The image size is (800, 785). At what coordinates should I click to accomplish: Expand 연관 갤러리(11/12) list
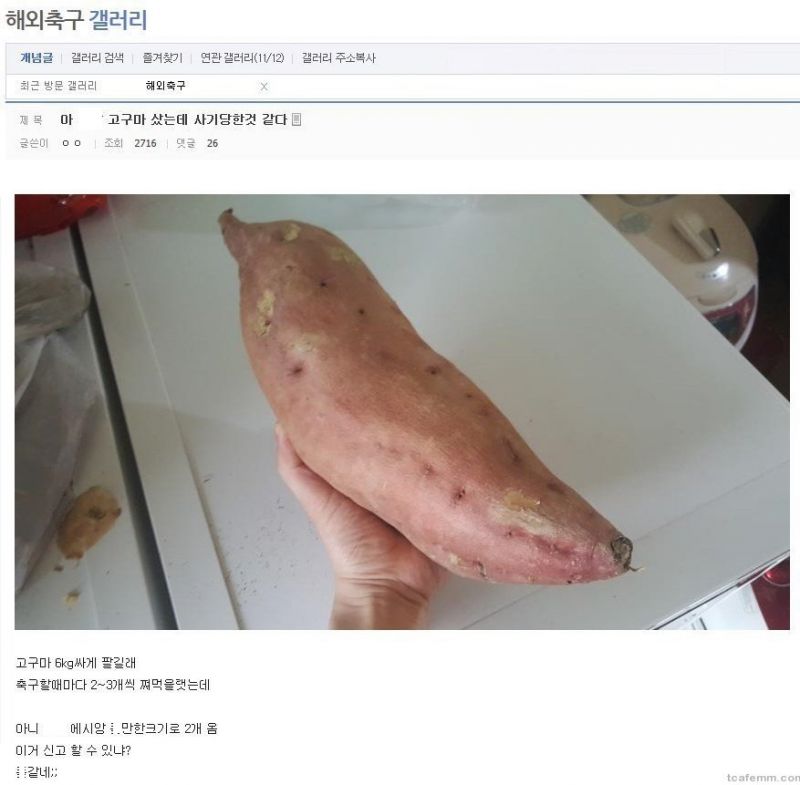(x=242, y=58)
